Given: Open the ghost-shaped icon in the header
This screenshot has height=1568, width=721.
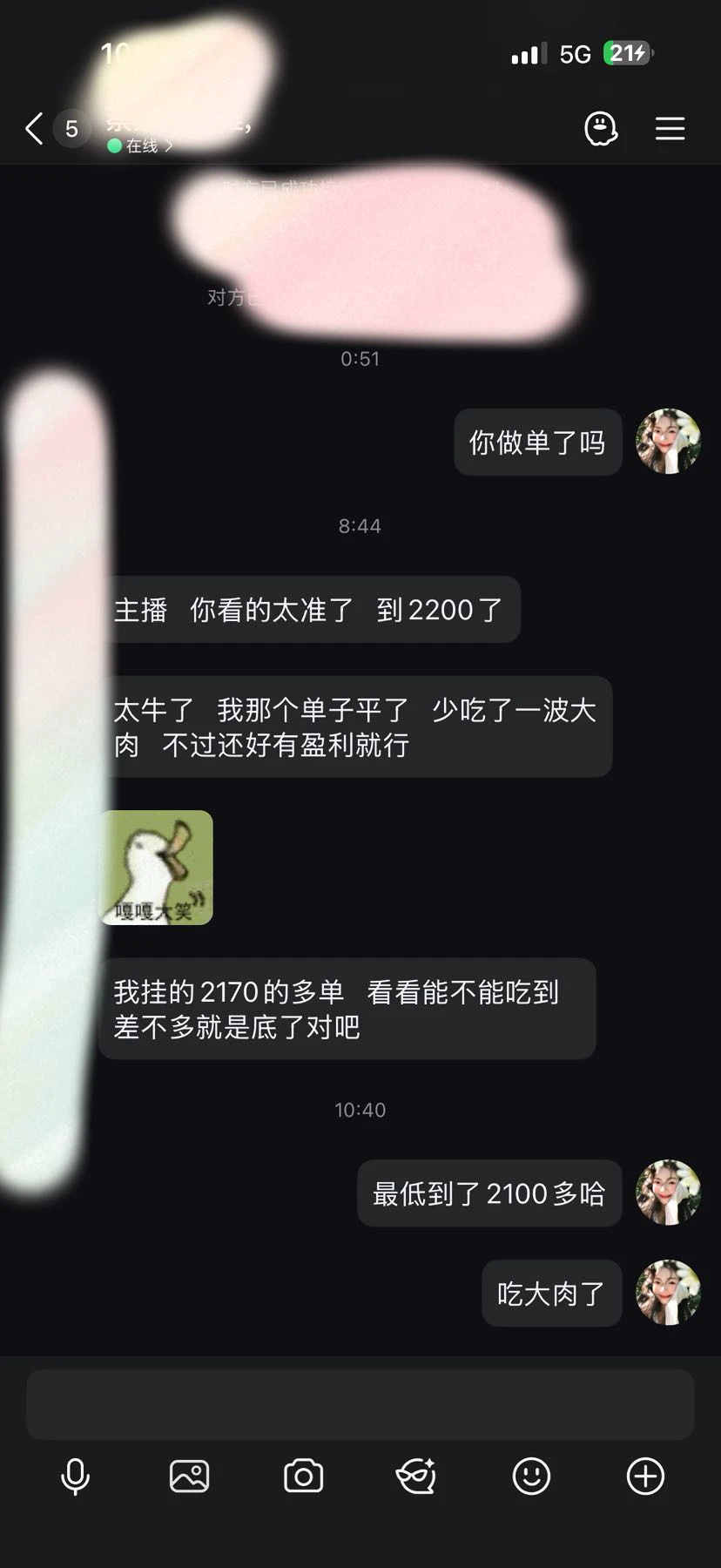Looking at the screenshot, I should [x=601, y=129].
